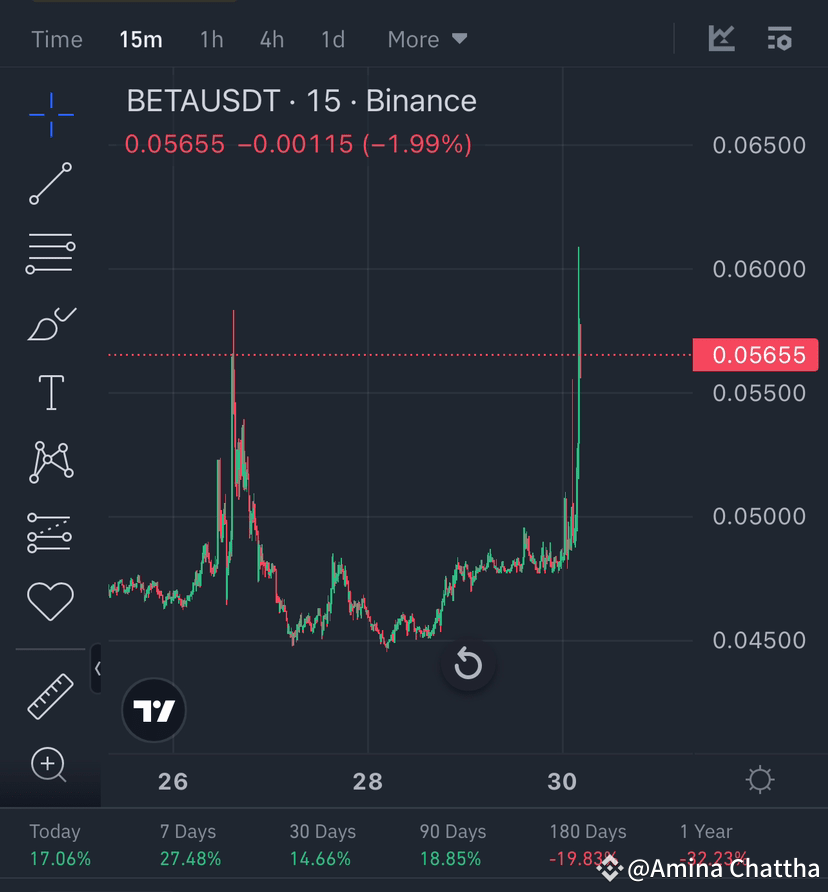Toggle the chart theme with sun icon
828x892 pixels.
pyautogui.click(x=761, y=778)
